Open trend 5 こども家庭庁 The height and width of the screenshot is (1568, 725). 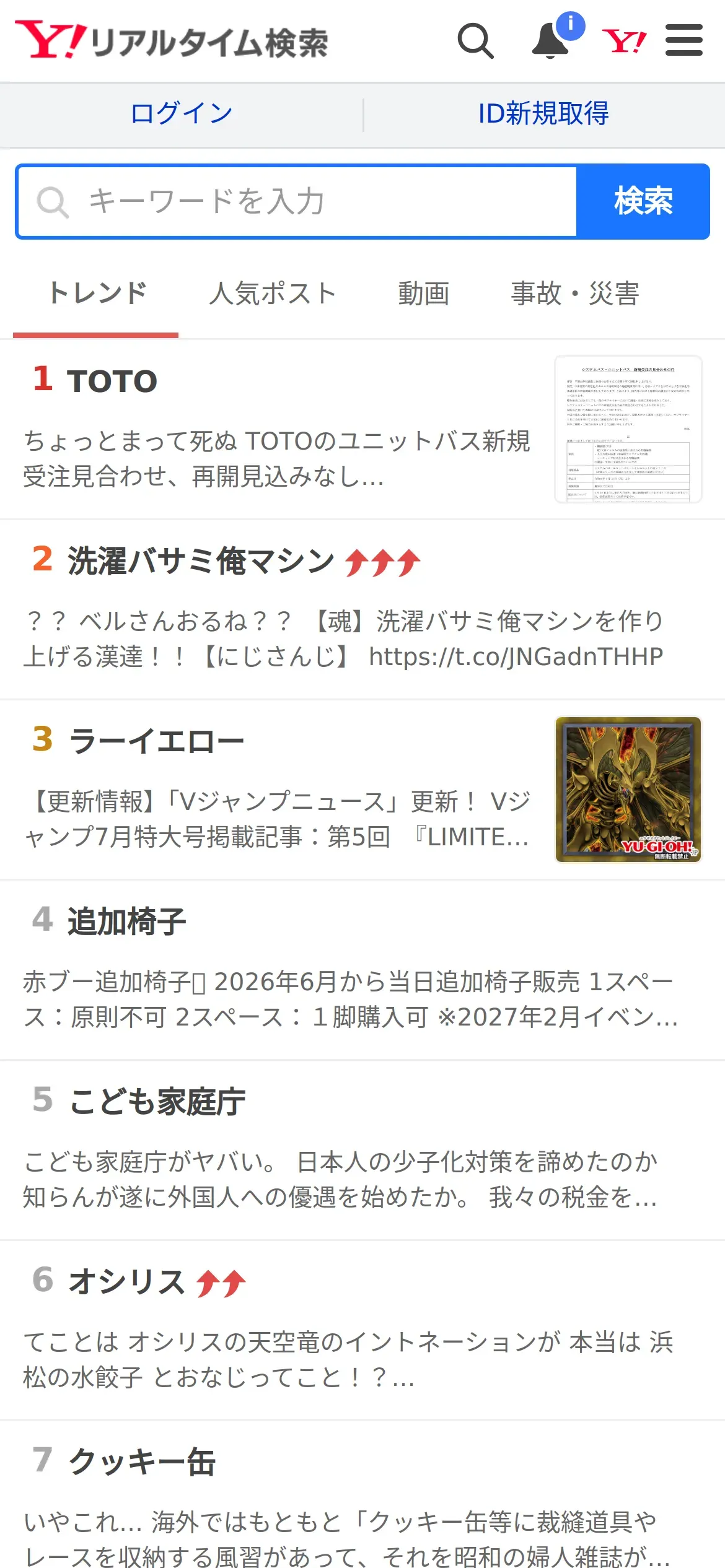tap(362, 1150)
